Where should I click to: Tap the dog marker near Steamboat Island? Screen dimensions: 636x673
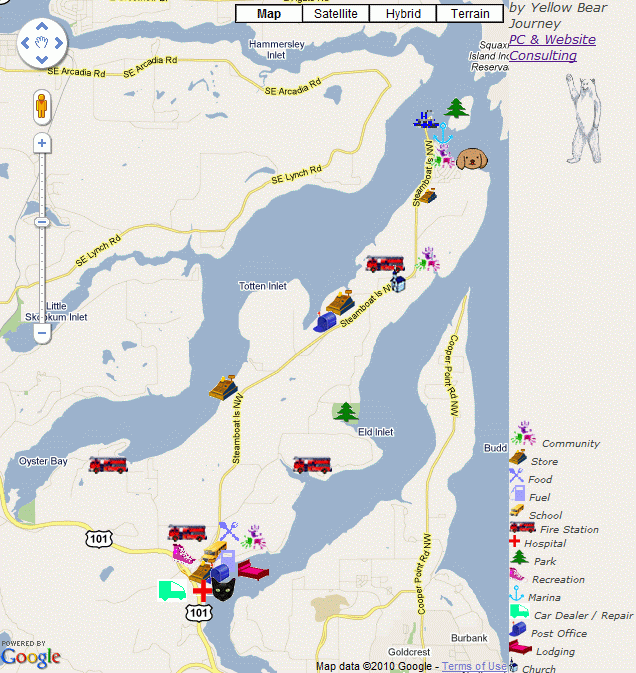(x=472, y=159)
